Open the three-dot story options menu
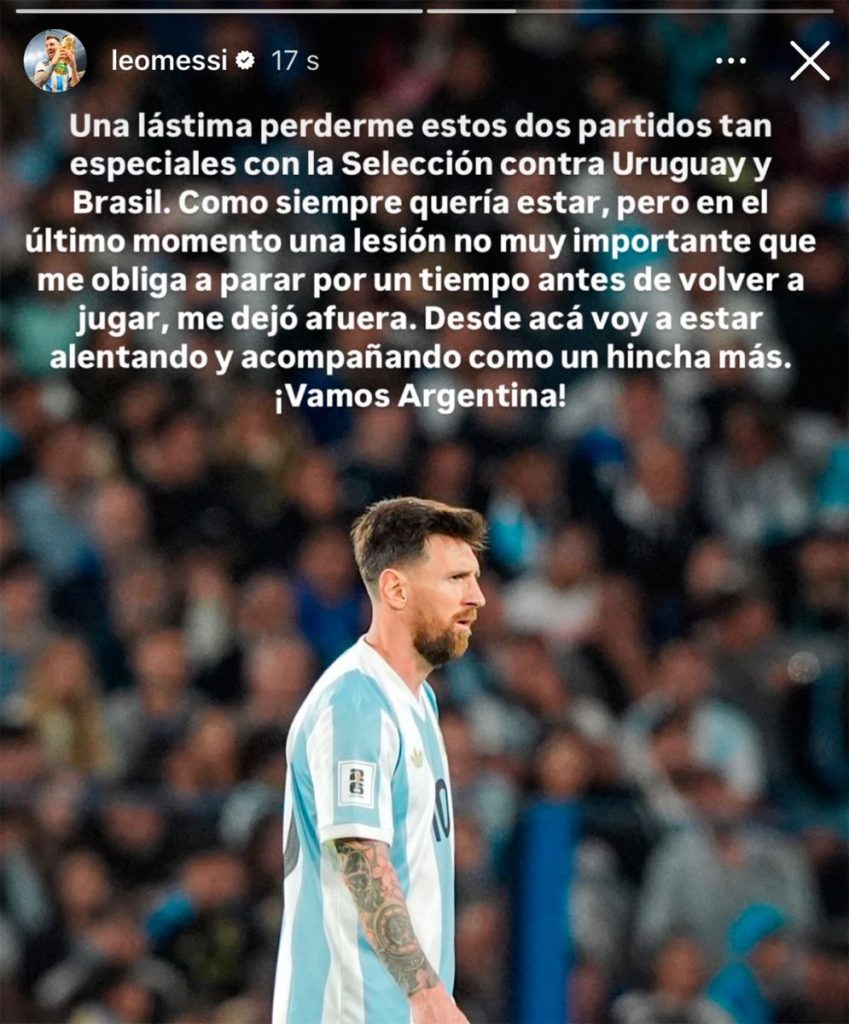 (x=731, y=61)
